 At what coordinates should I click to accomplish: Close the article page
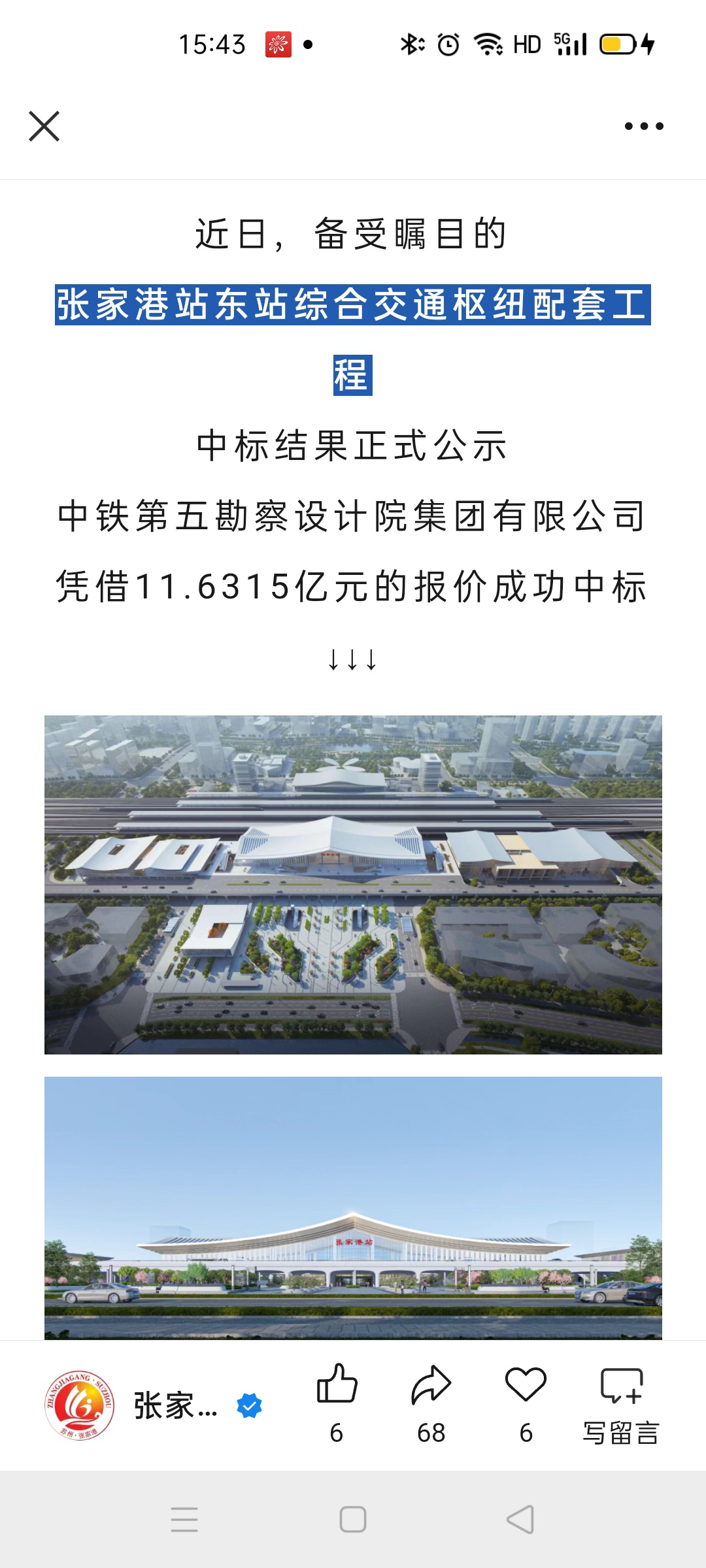(44, 126)
